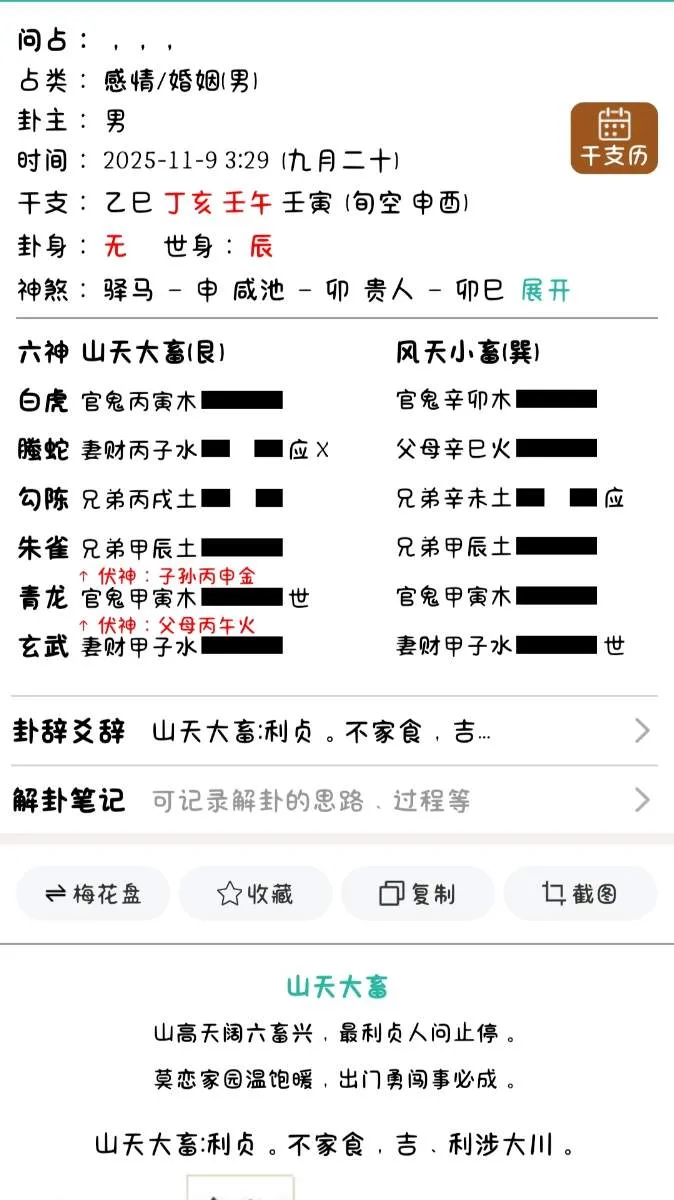This screenshot has width=674, height=1200.
Task: Tap 收藏 to save this reading
Action: pyautogui.click(x=255, y=894)
